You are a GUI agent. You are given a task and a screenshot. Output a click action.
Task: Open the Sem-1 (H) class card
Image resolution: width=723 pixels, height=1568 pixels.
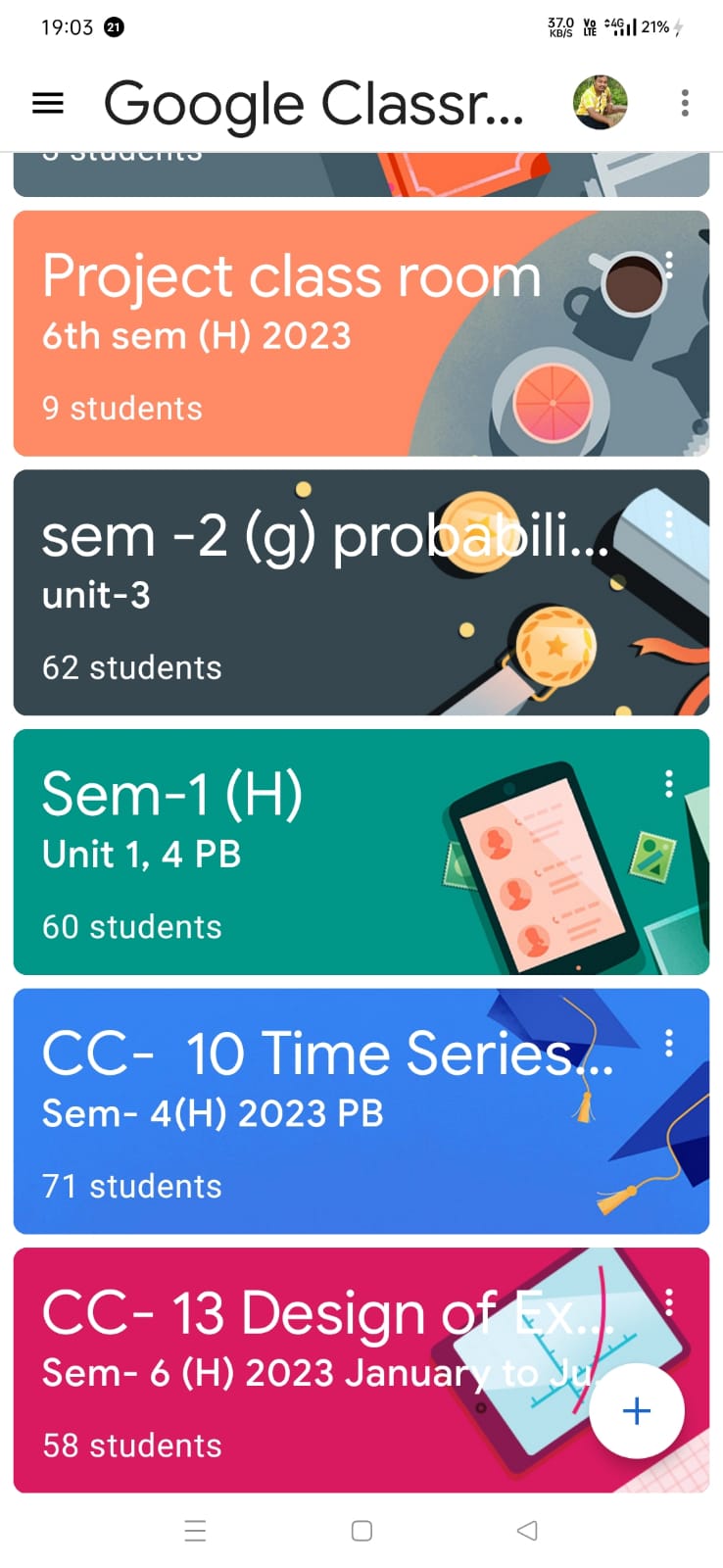[x=361, y=852]
